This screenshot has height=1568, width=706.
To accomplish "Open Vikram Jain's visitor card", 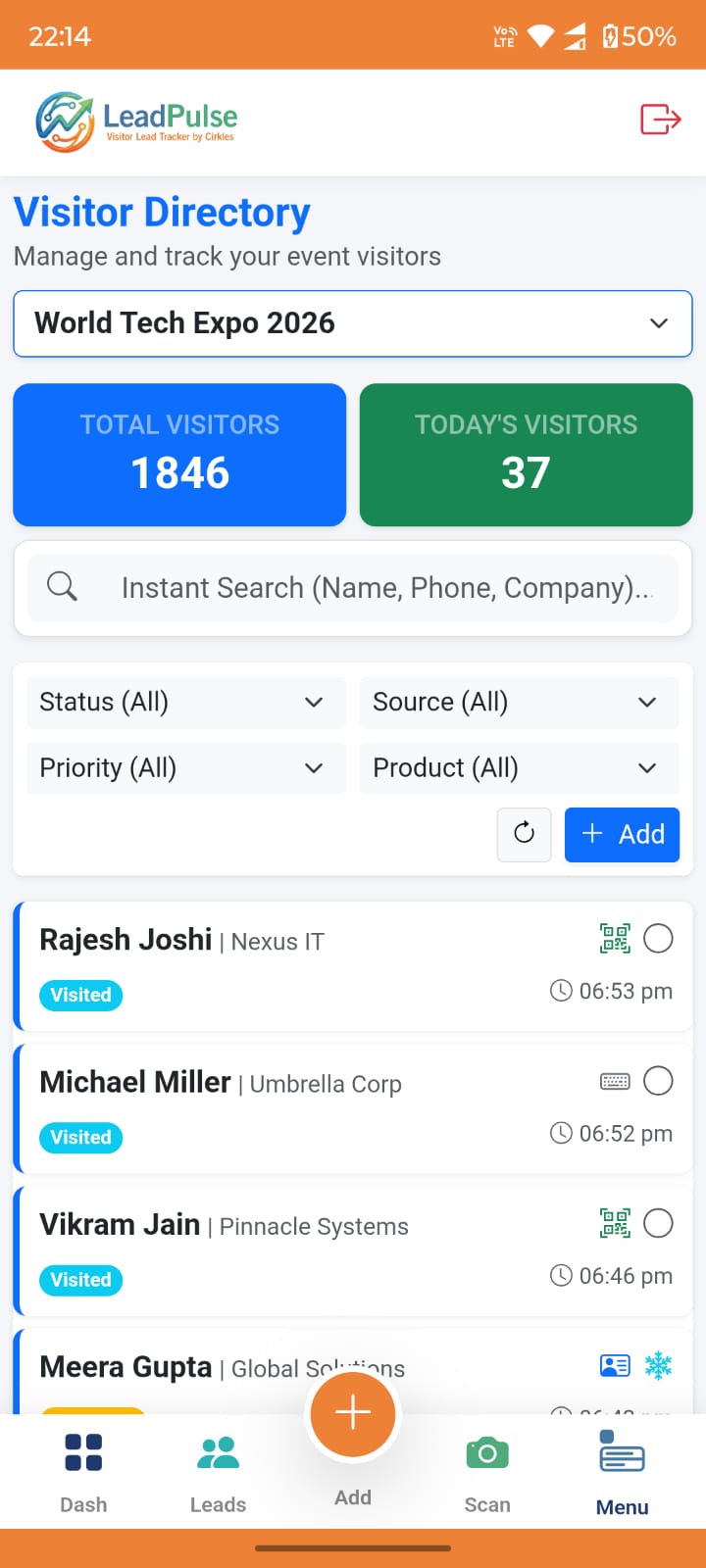I will tap(294, 1251).
